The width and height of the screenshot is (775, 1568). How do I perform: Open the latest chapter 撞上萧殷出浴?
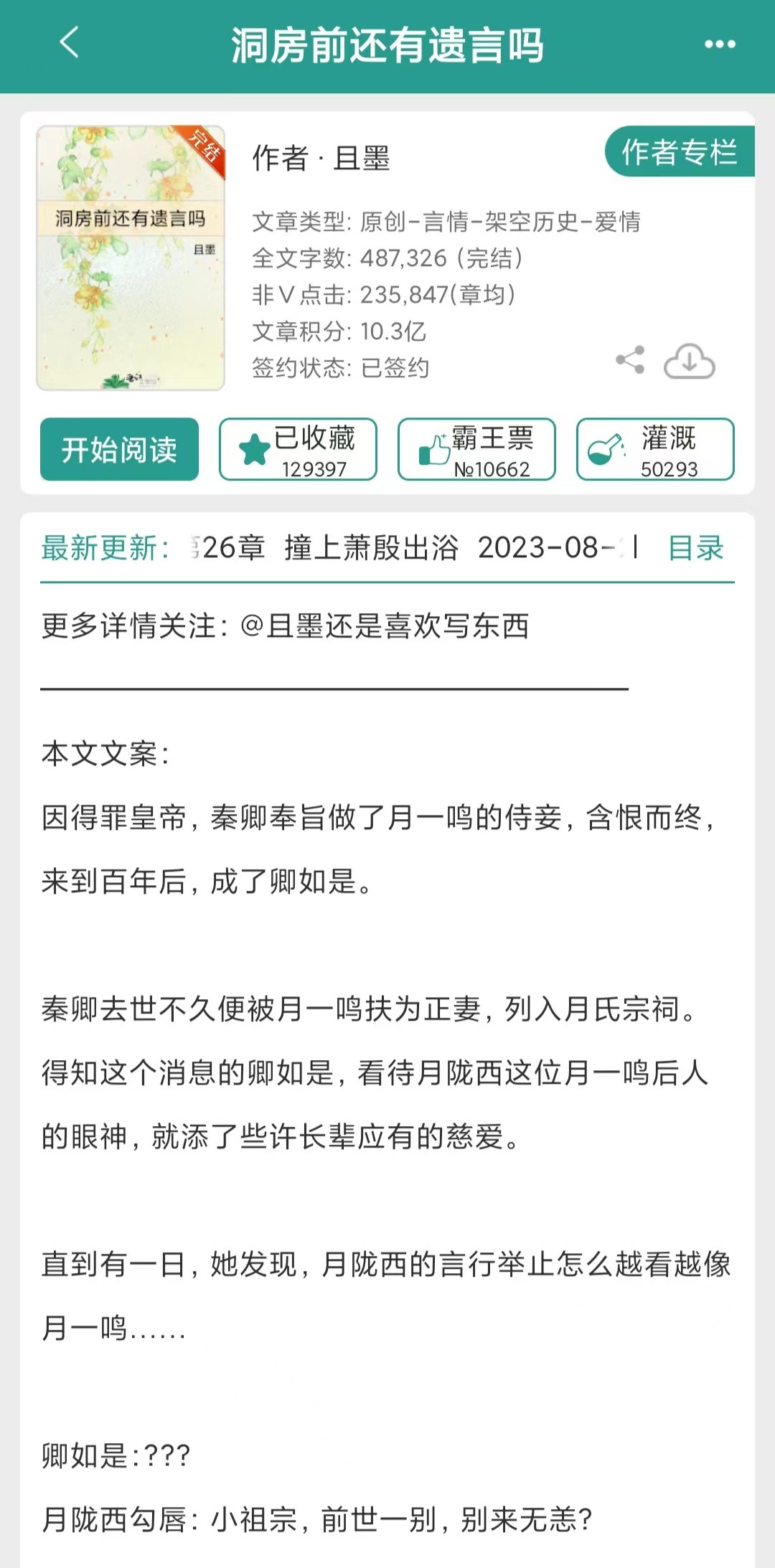click(x=371, y=548)
